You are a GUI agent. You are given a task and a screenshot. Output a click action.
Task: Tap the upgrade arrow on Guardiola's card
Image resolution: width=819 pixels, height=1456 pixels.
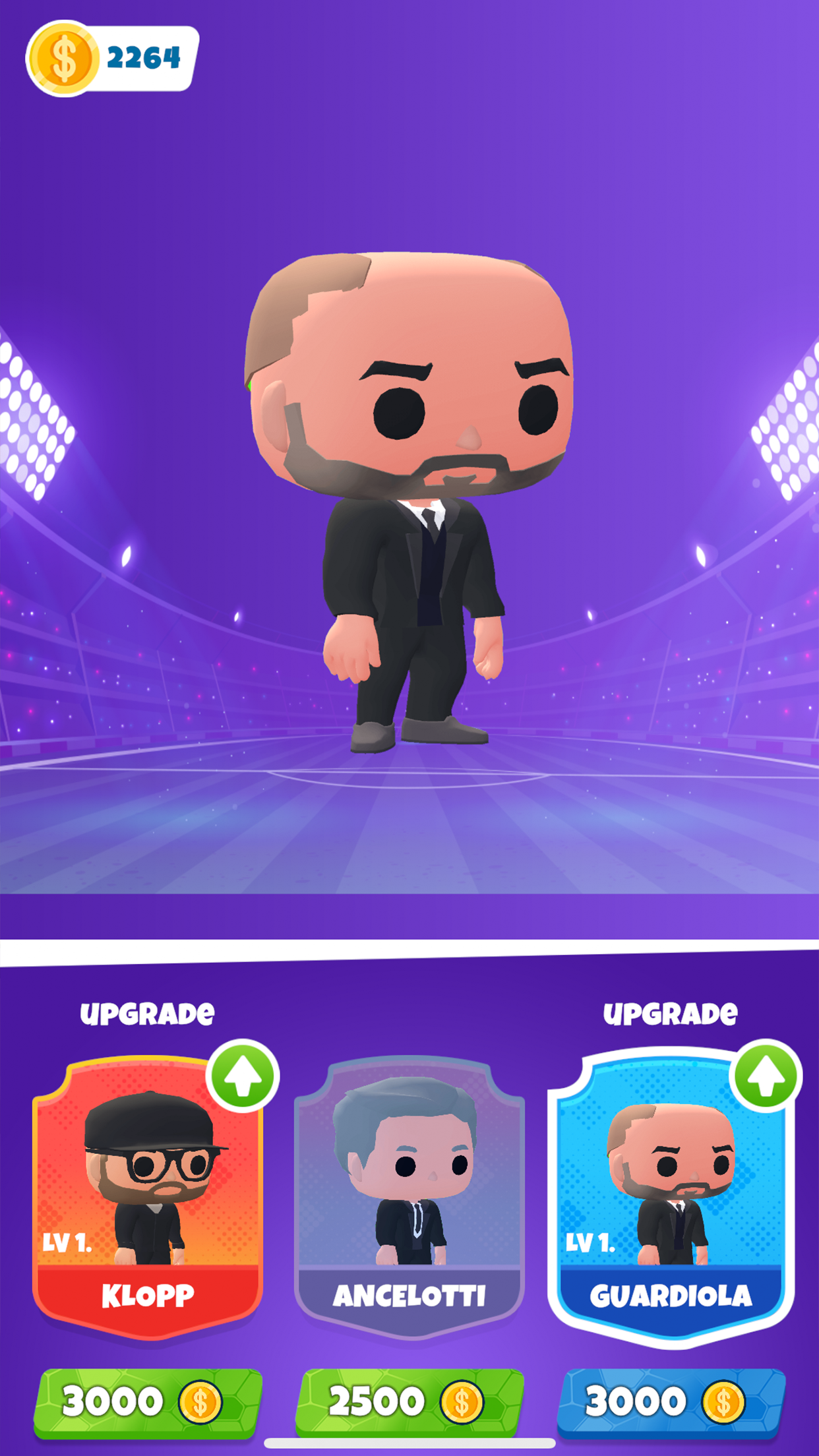click(766, 1076)
